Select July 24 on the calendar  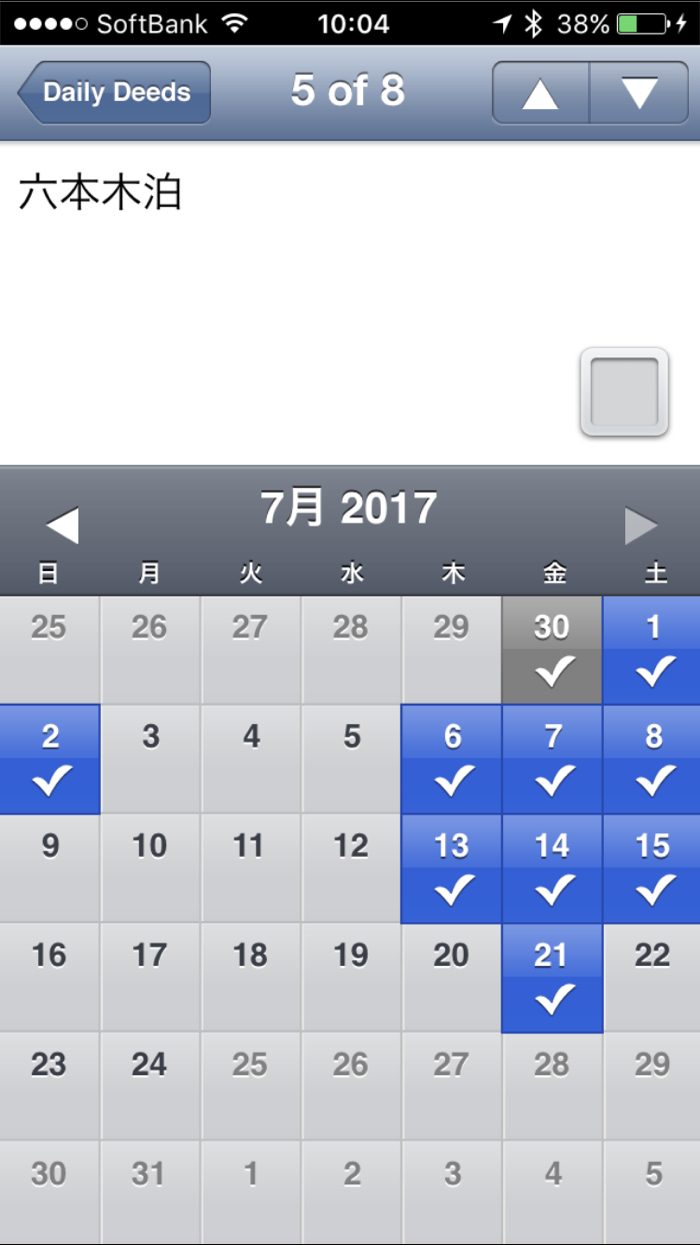click(150, 1085)
